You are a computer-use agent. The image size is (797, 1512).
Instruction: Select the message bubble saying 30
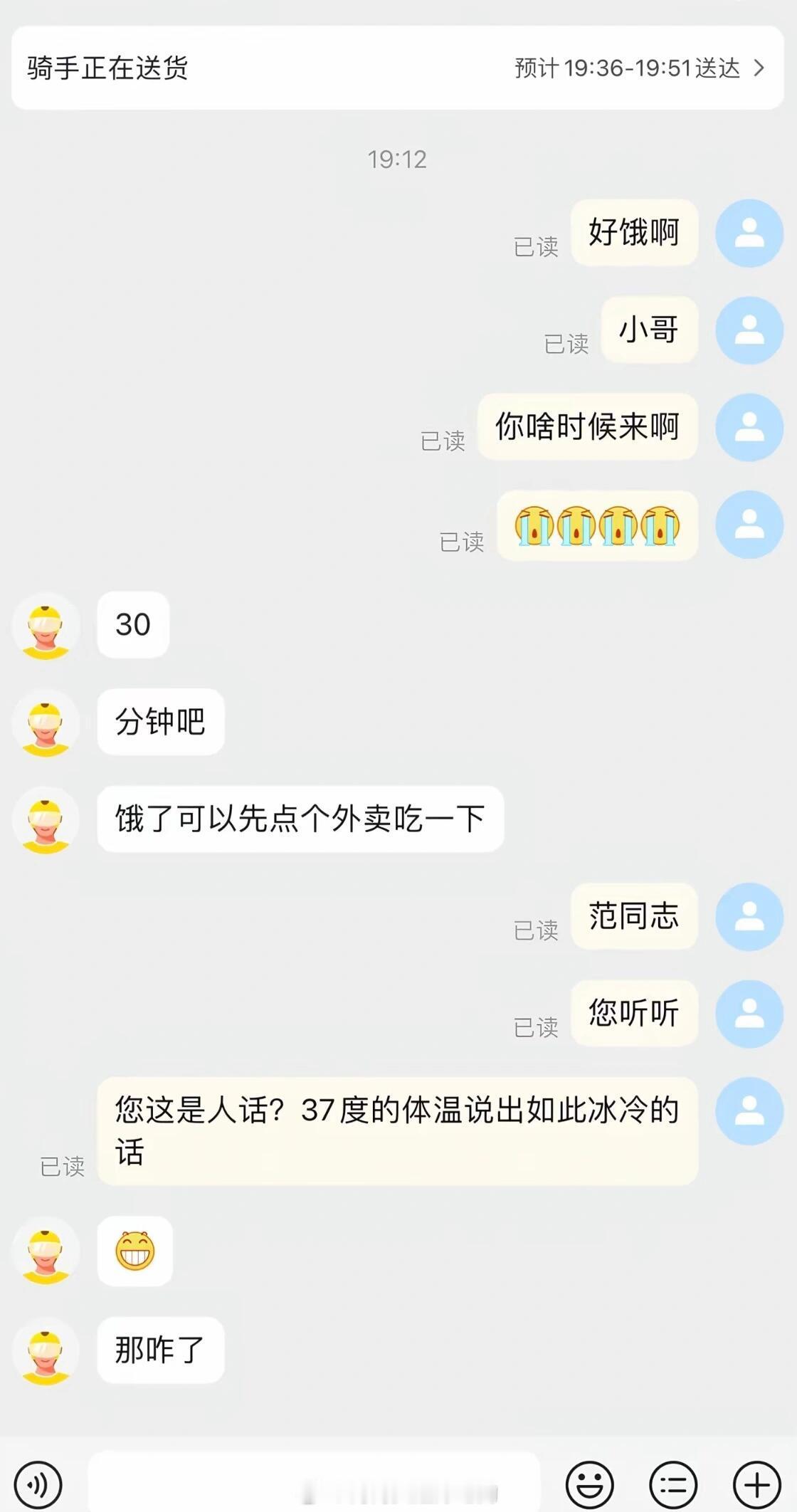click(x=132, y=626)
